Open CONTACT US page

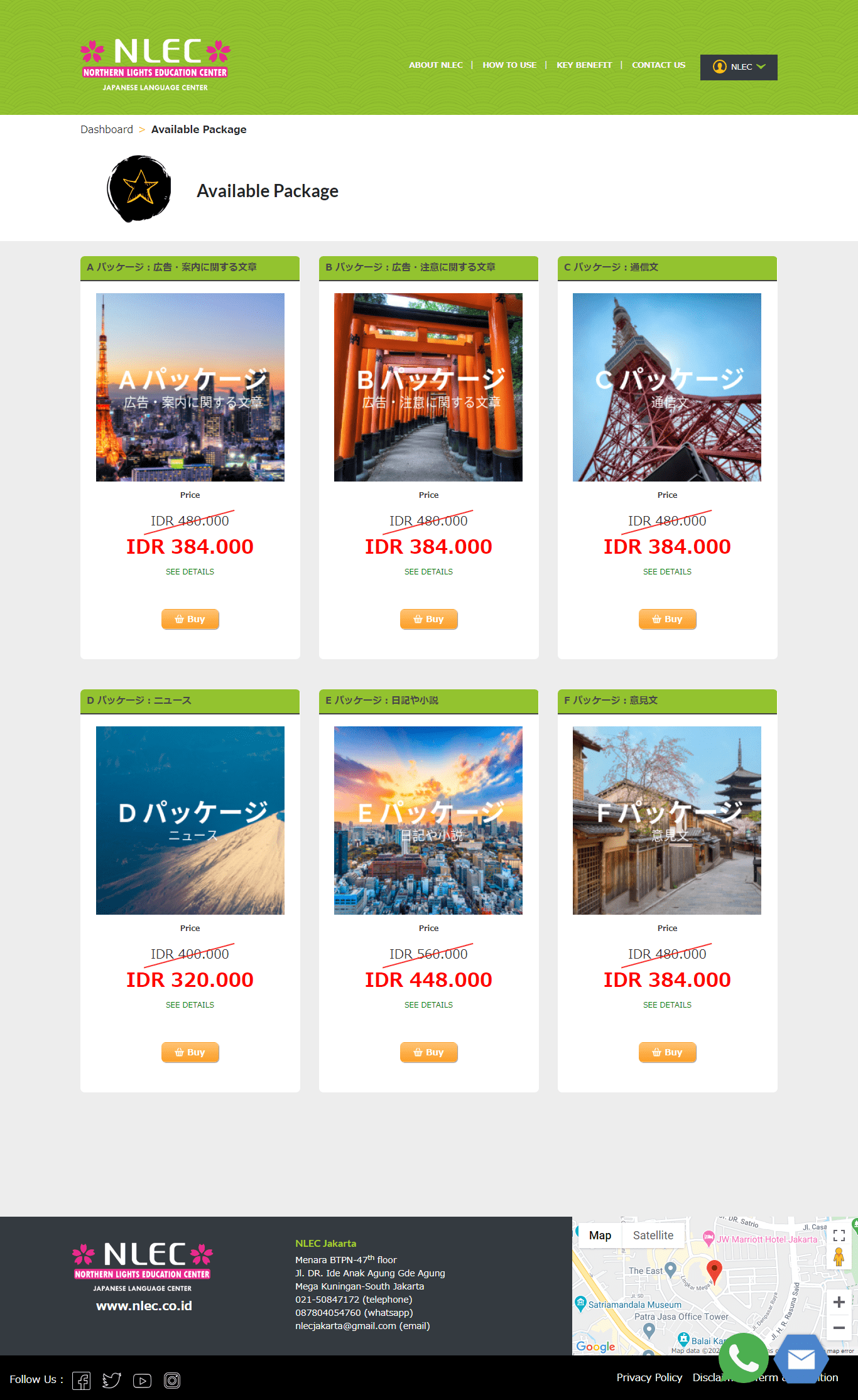click(658, 65)
